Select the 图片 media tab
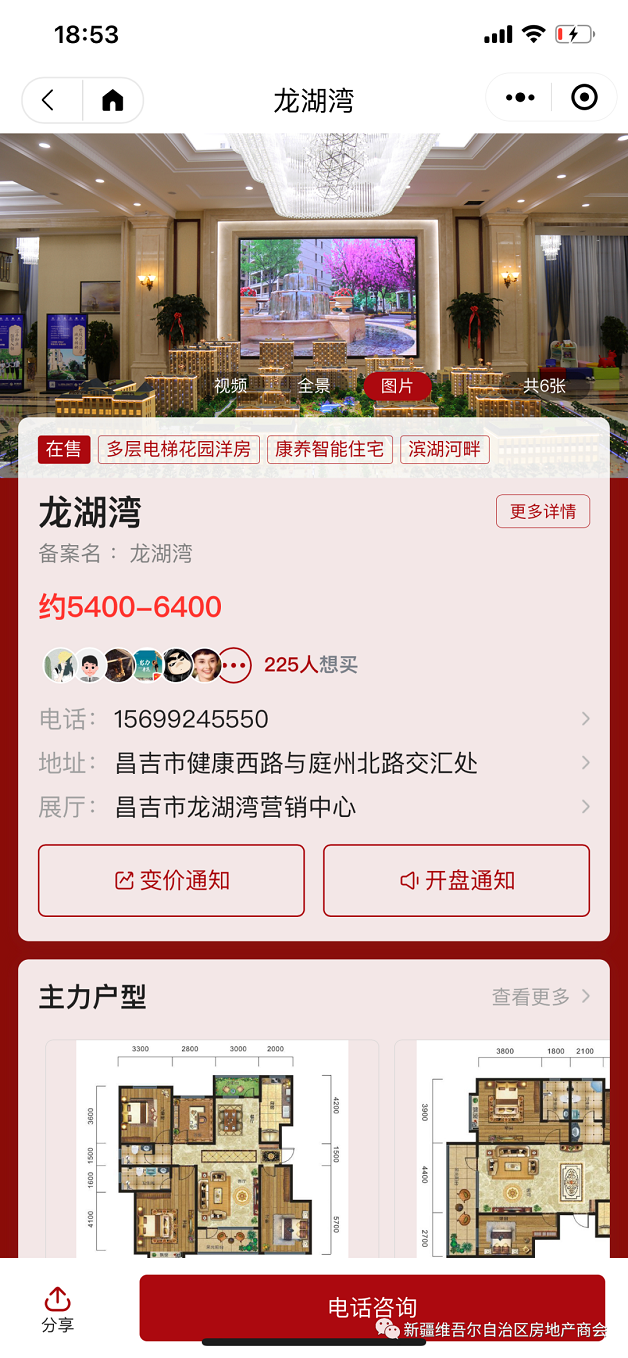This screenshot has height=1358, width=628. click(397, 386)
